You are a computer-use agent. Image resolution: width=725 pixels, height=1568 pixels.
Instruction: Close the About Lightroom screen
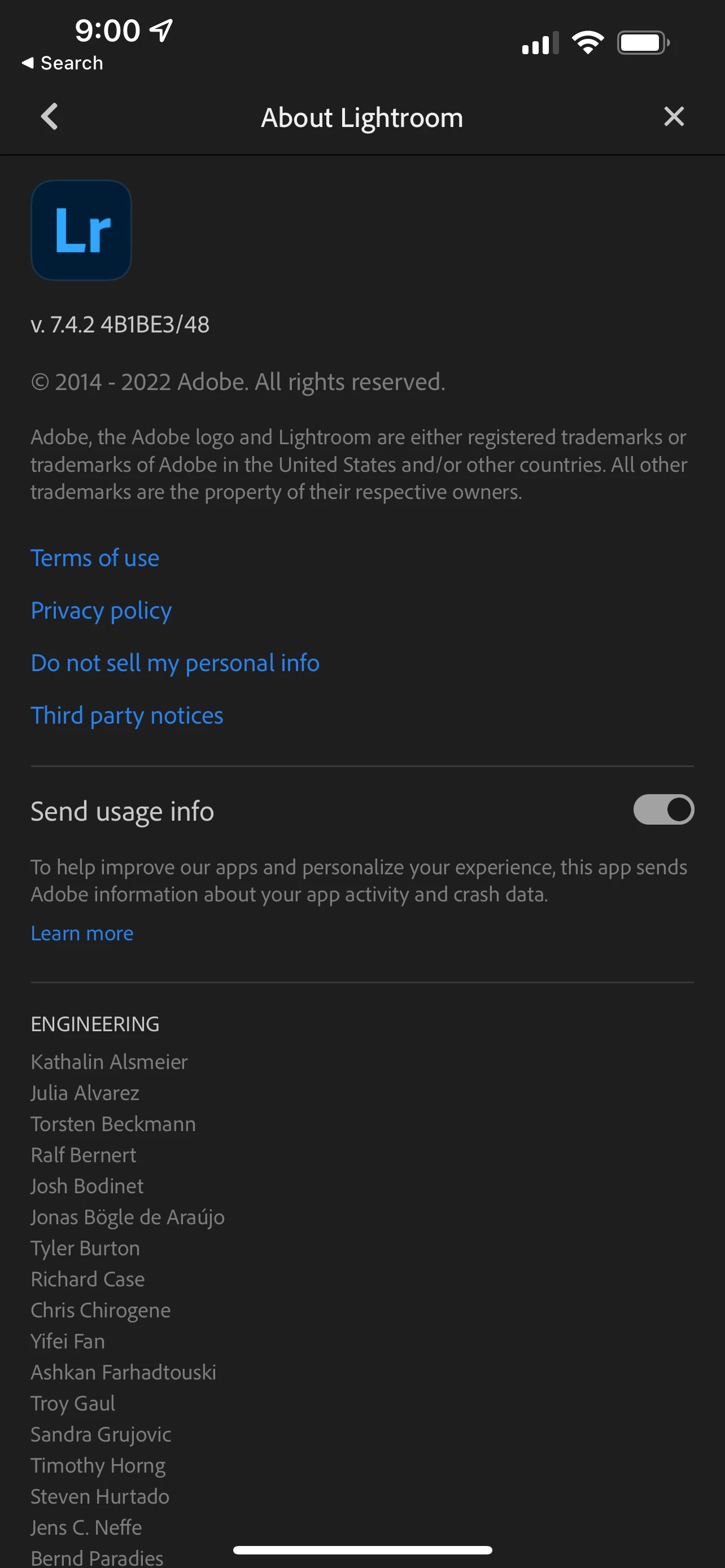[673, 116]
